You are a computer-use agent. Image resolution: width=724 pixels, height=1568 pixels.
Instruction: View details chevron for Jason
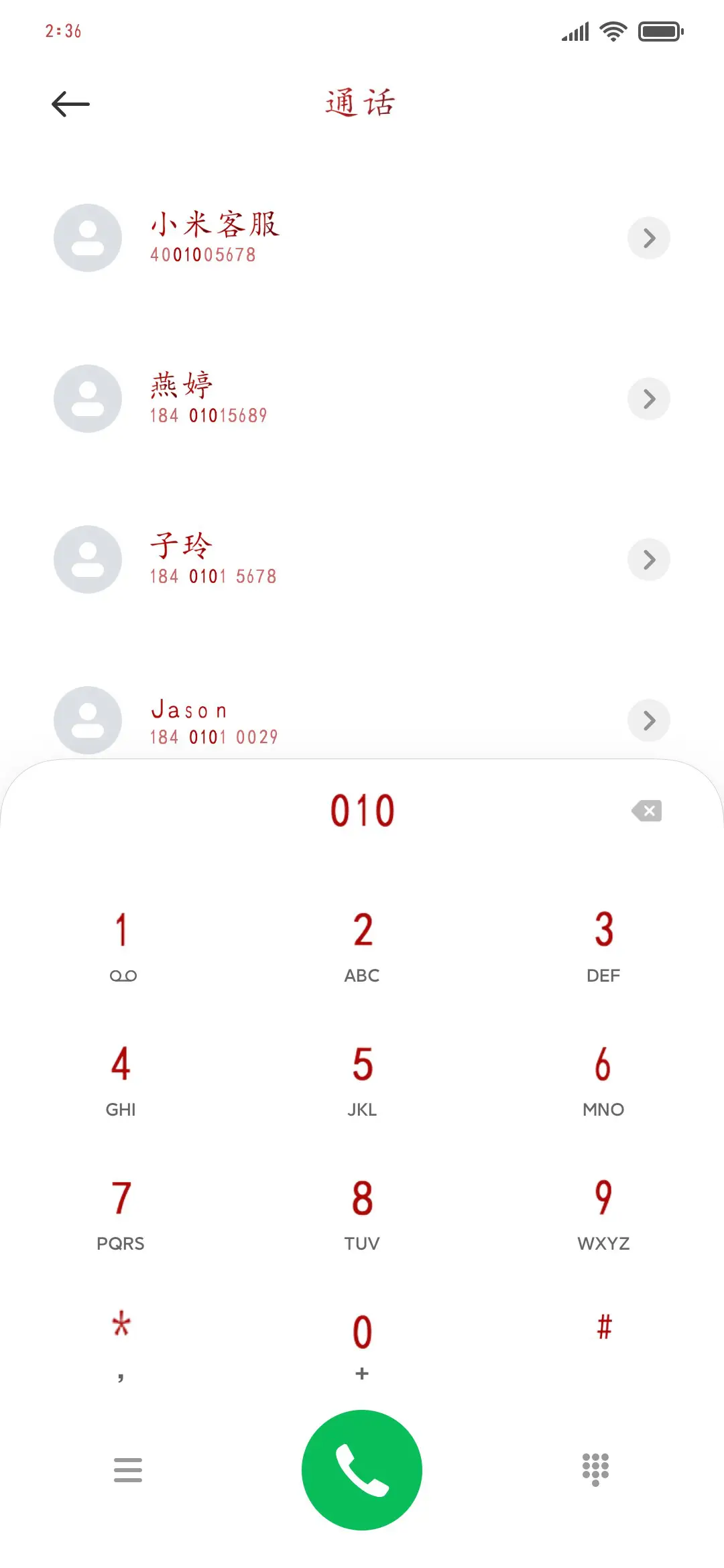tap(648, 720)
